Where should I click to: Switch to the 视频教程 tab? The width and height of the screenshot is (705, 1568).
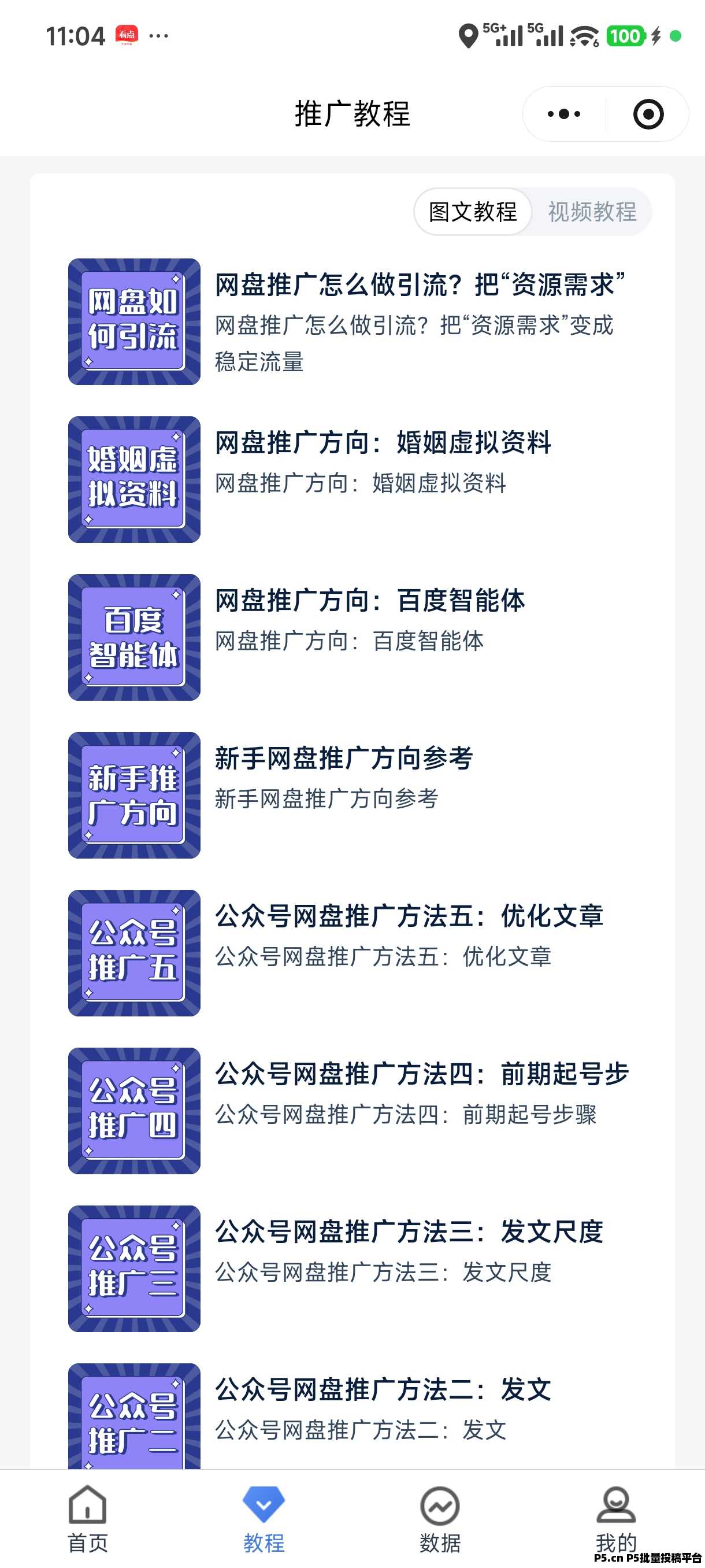[591, 211]
